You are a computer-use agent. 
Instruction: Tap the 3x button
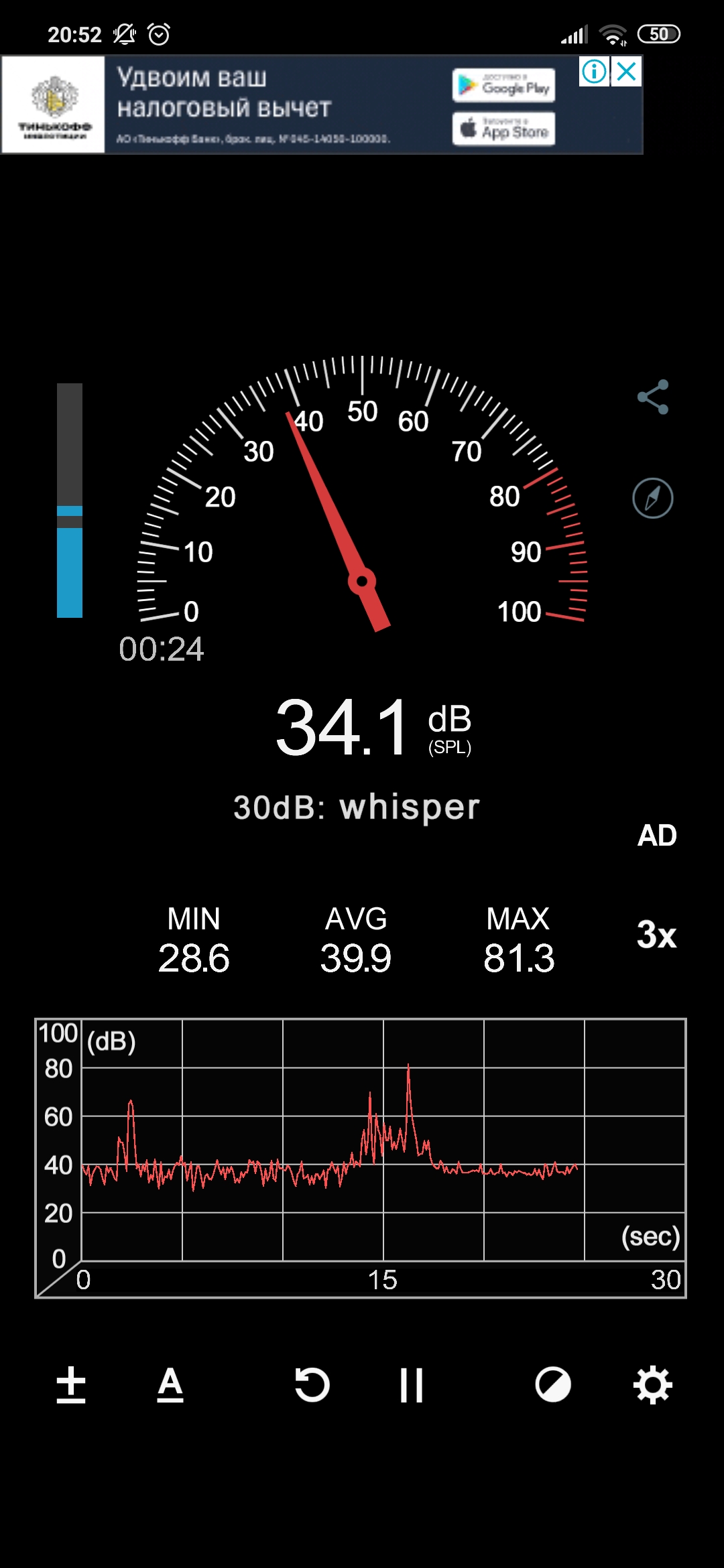click(x=656, y=934)
